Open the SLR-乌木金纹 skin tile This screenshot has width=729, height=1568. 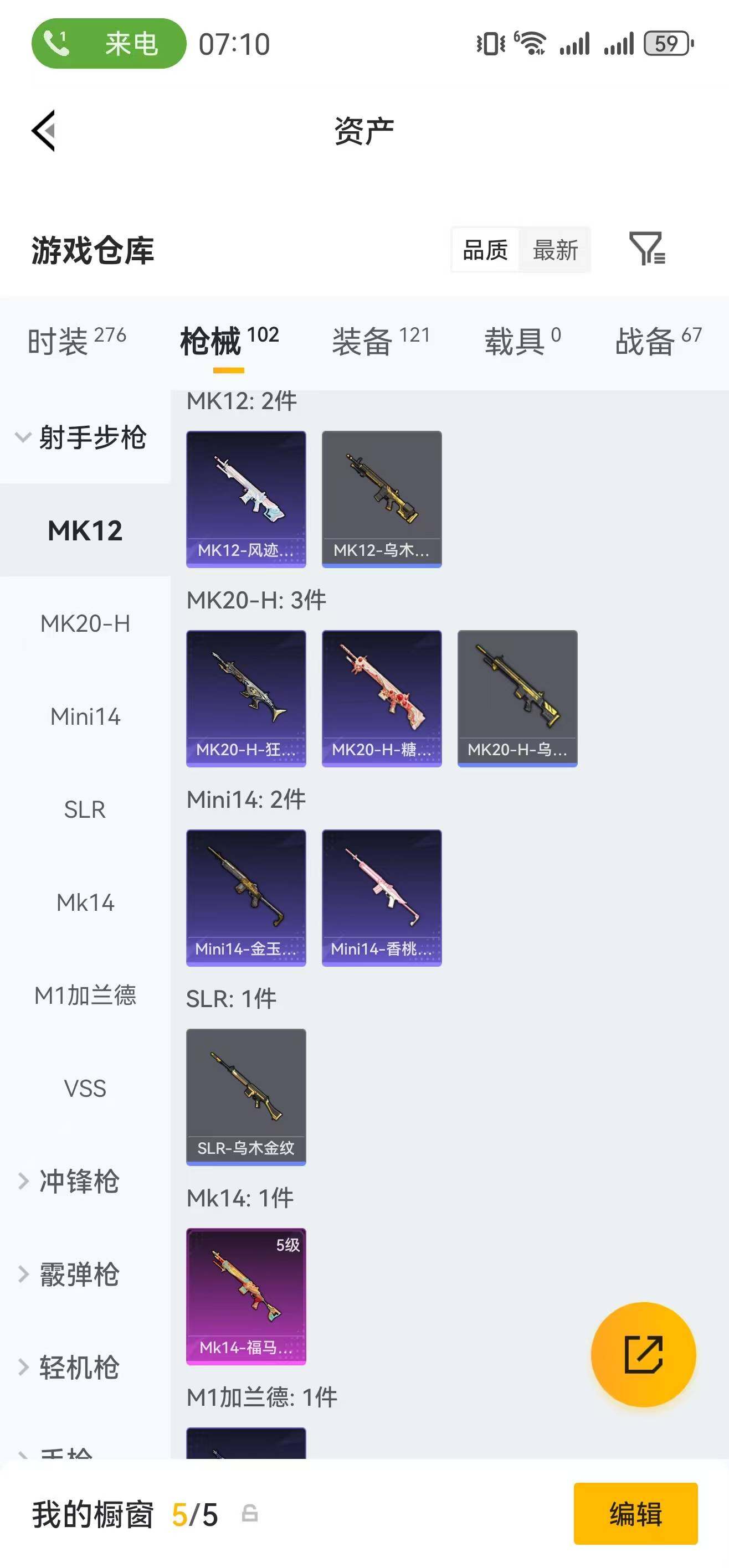(x=246, y=1096)
